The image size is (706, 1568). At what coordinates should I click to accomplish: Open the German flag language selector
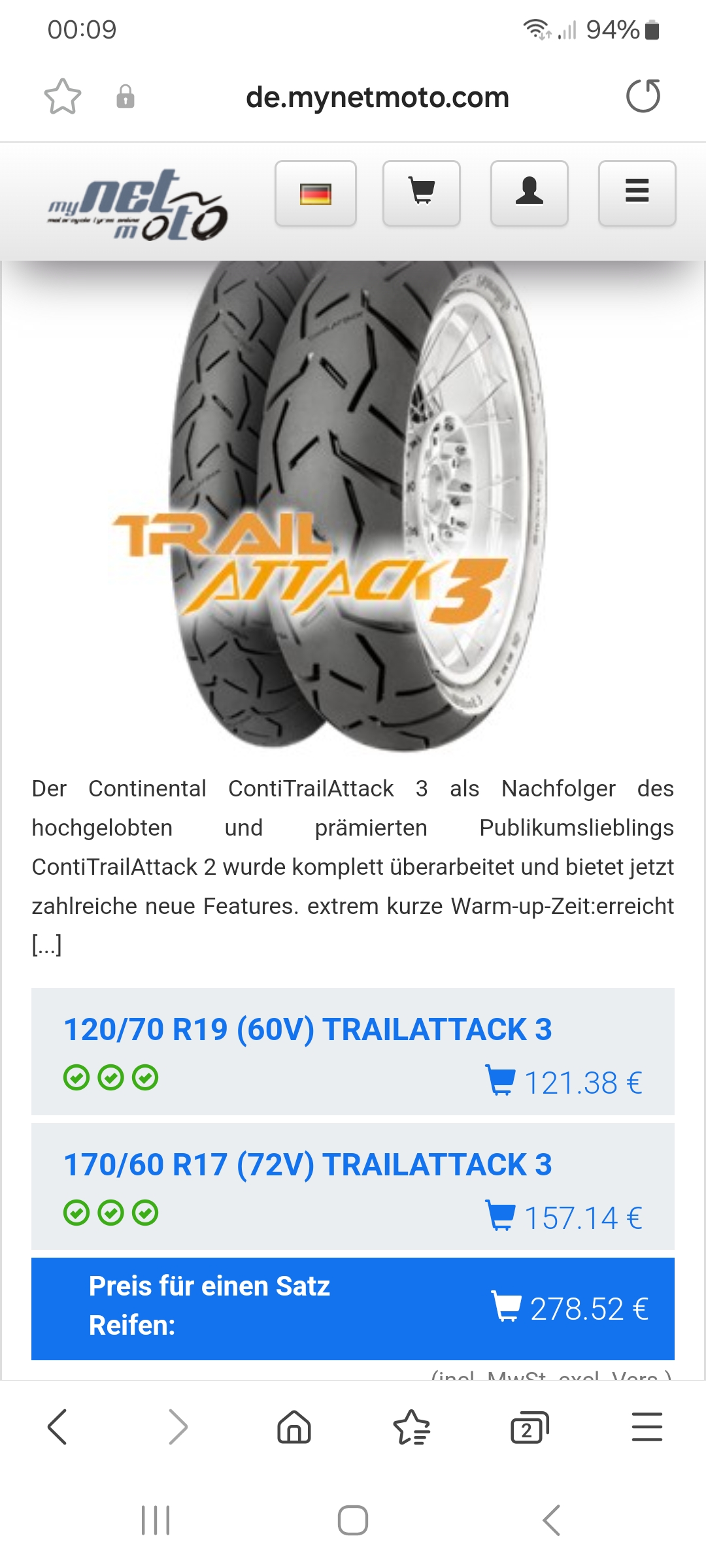point(316,193)
